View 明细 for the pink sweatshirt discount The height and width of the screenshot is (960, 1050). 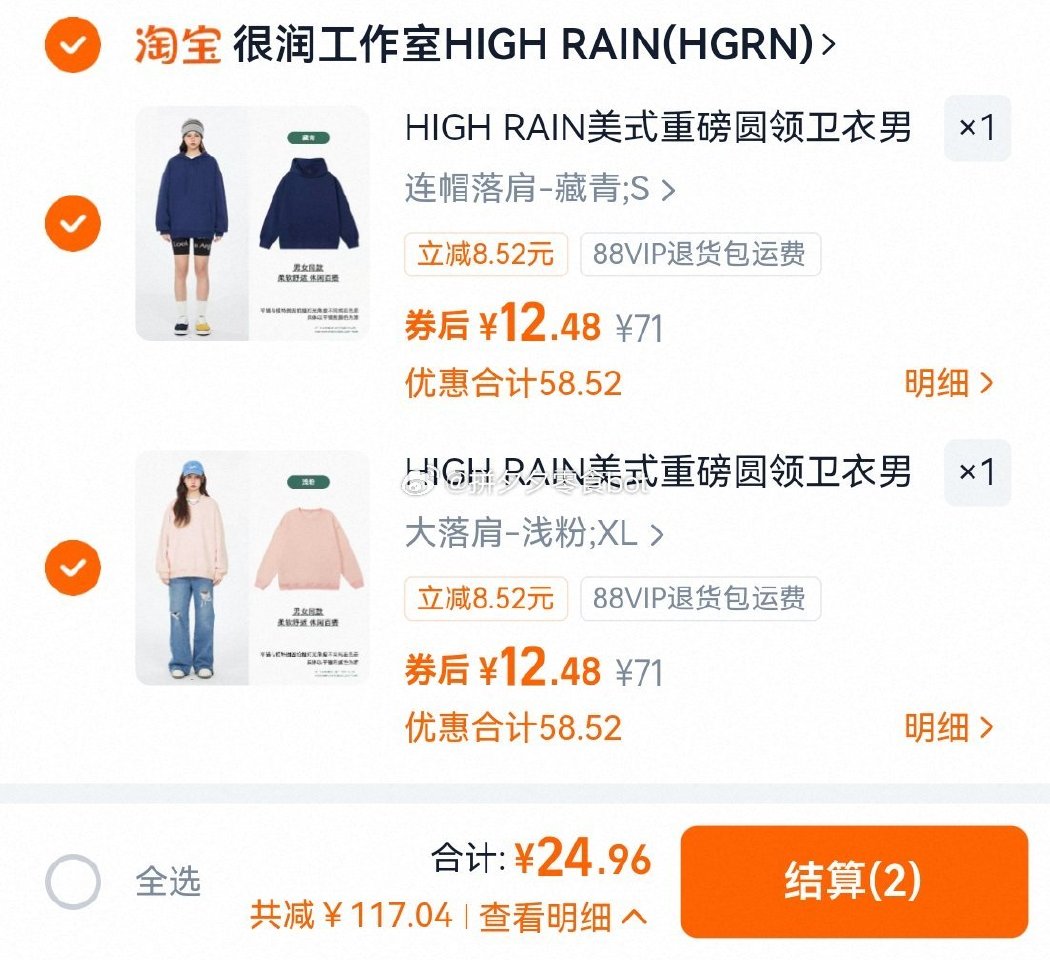point(948,727)
